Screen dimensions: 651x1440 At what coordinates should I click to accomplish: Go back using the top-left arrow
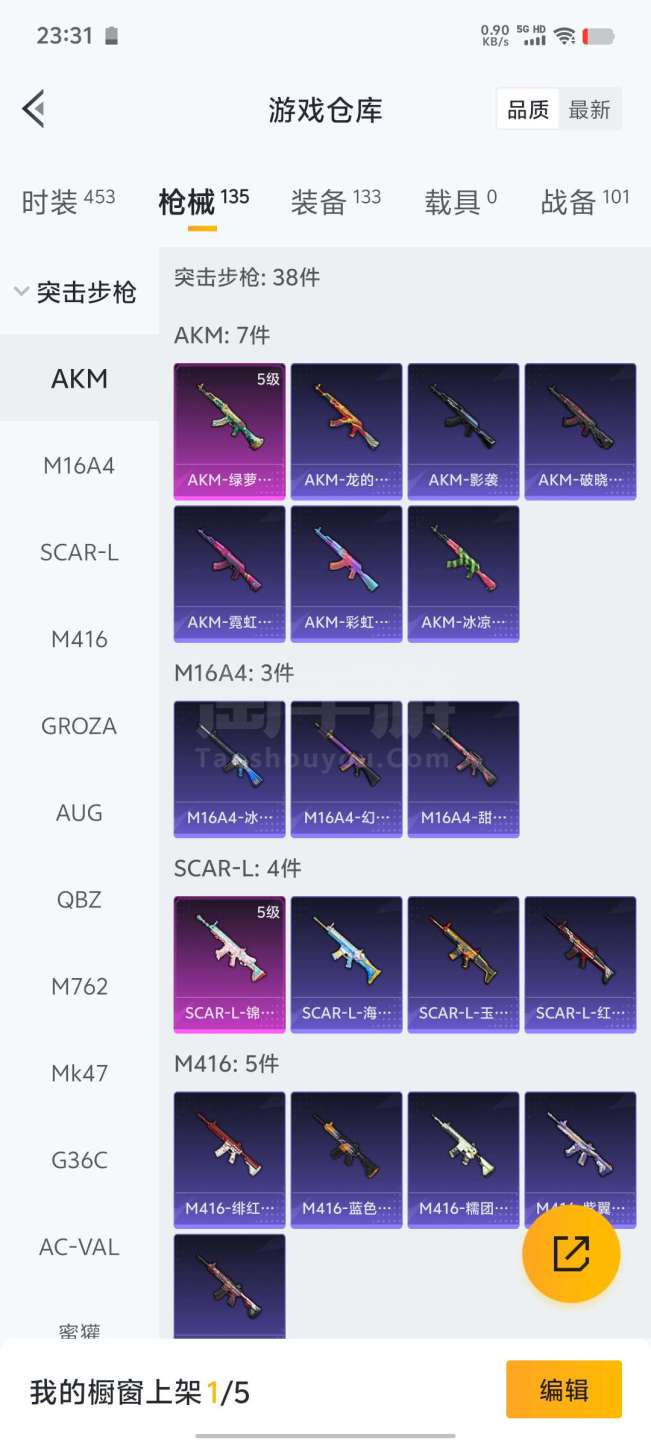point(34,109)
